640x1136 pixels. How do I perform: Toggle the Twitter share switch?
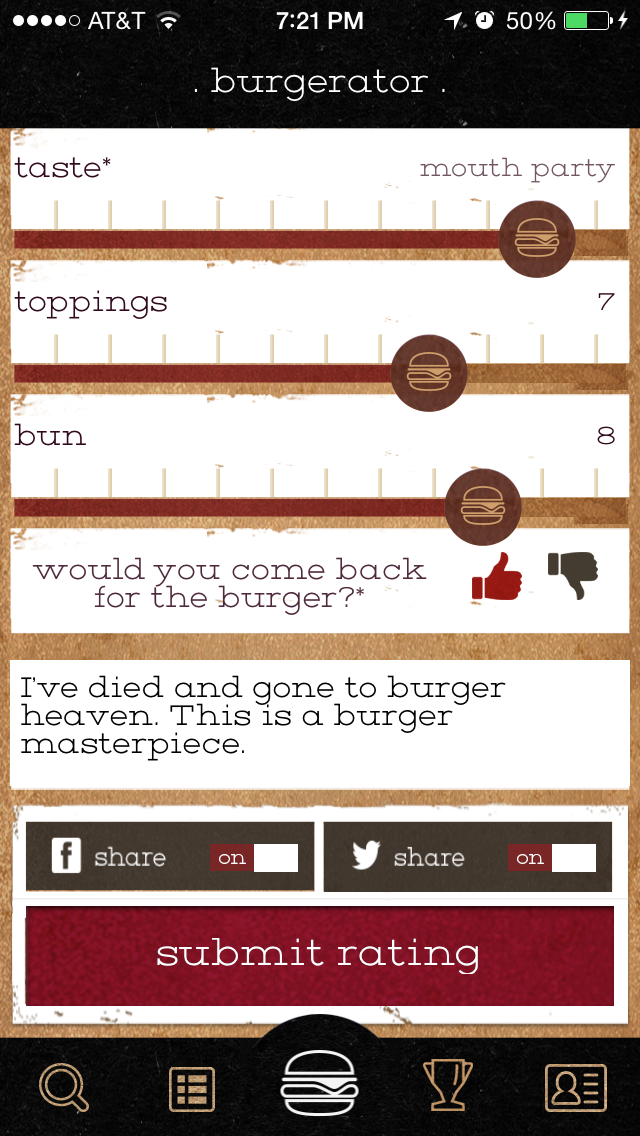pos(552,858)
